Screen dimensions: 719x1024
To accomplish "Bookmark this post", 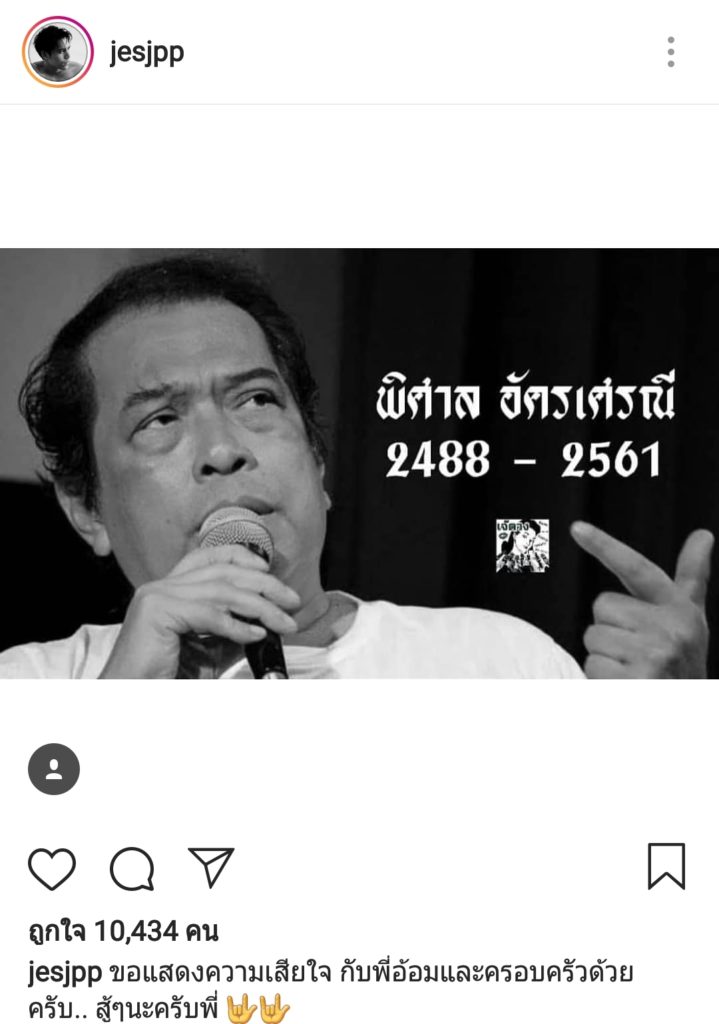I will pos(666,866).
